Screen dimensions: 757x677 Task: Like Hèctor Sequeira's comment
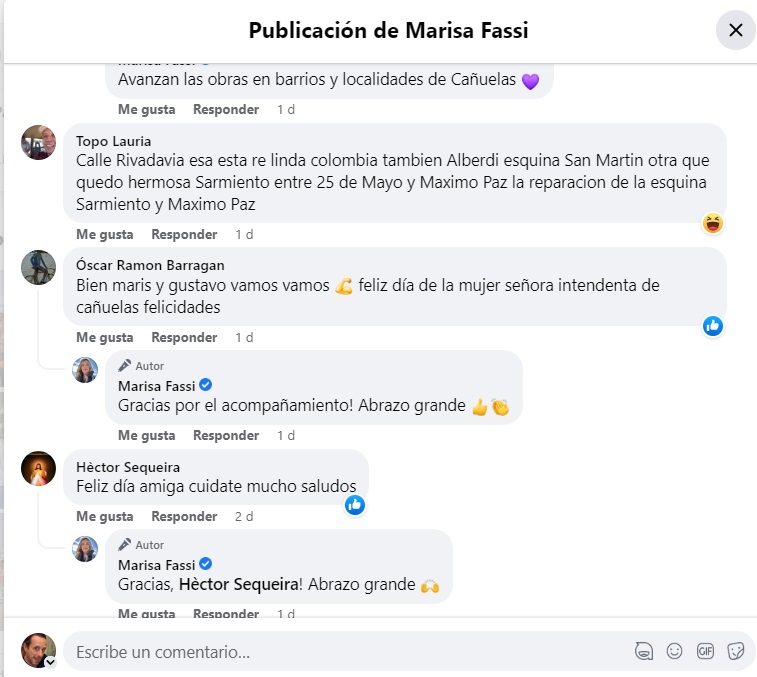point(104,516)
